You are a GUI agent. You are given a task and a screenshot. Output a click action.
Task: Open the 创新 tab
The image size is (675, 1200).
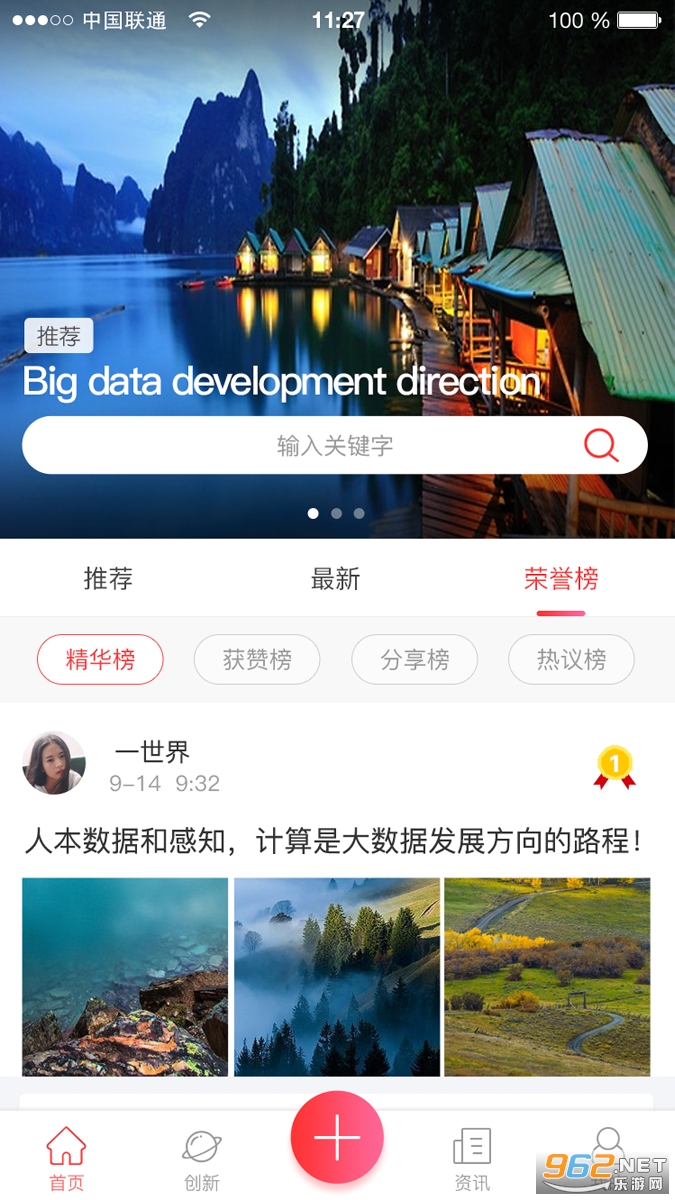(x=201, y=1158)
